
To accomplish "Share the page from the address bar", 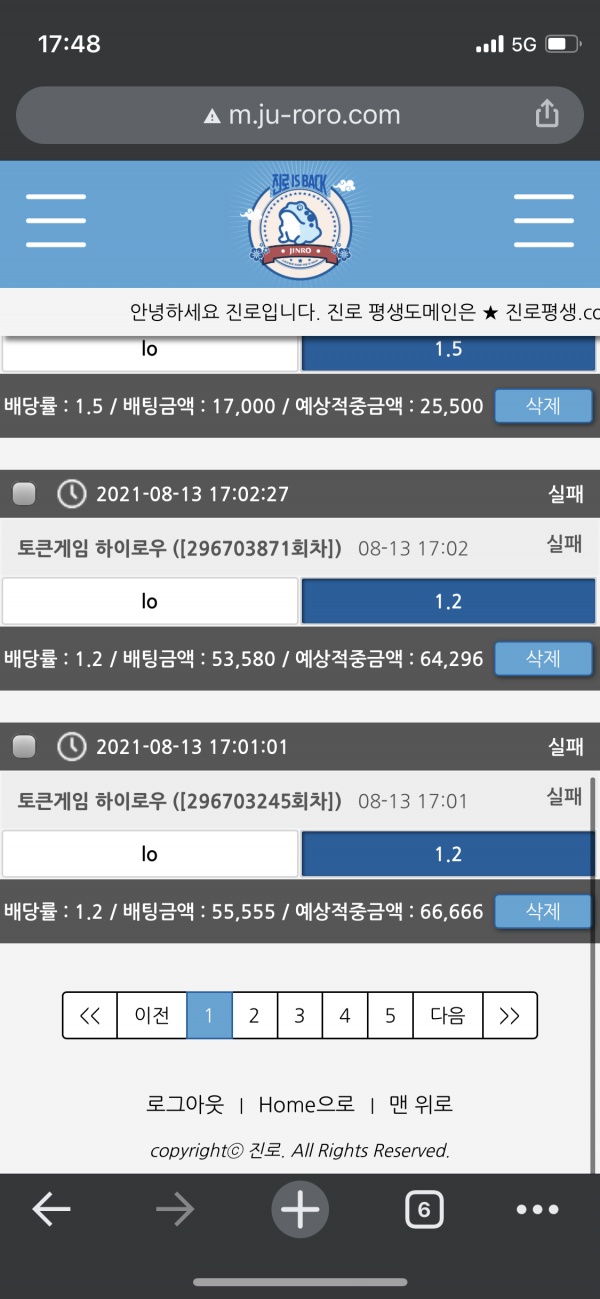I will [547, 115].
